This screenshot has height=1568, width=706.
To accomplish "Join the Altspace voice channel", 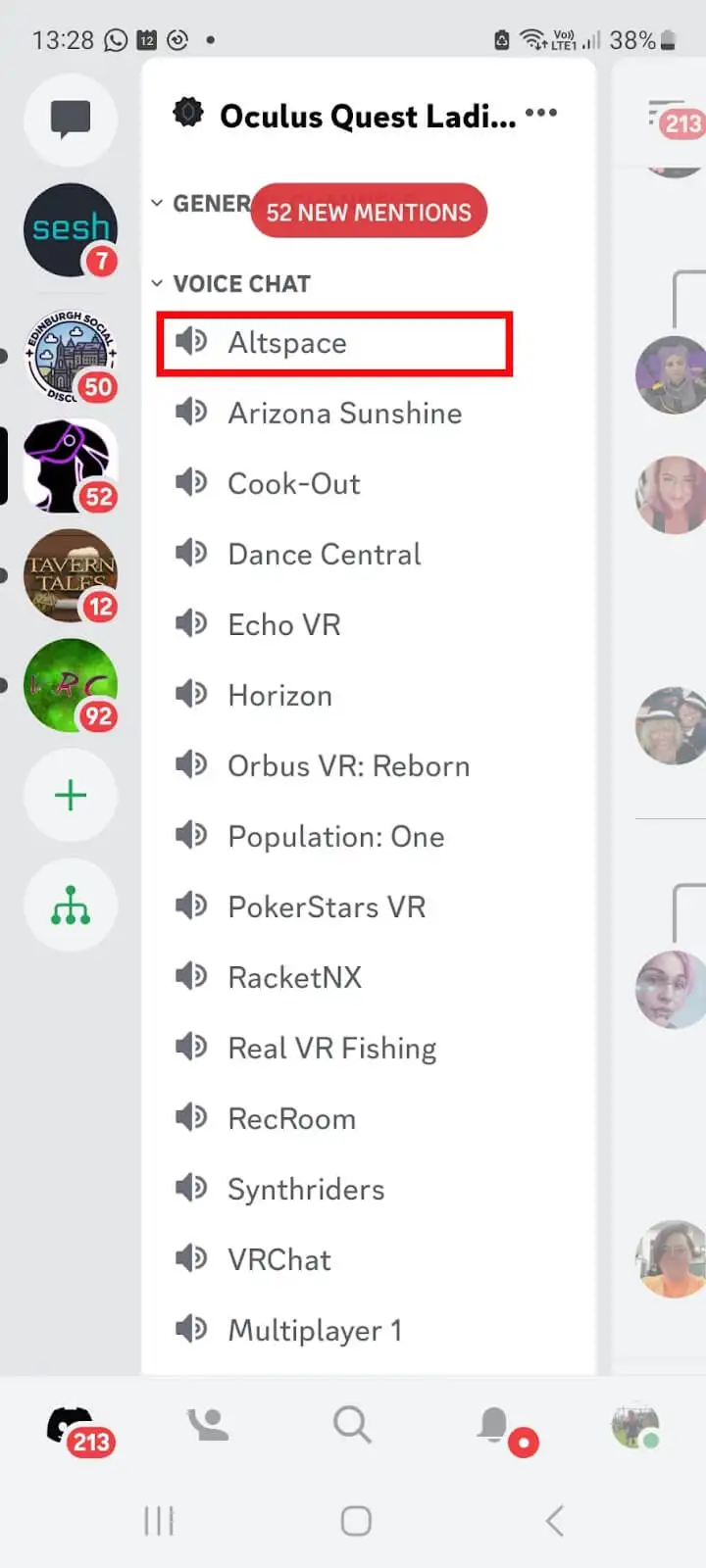I will point(334,343).
